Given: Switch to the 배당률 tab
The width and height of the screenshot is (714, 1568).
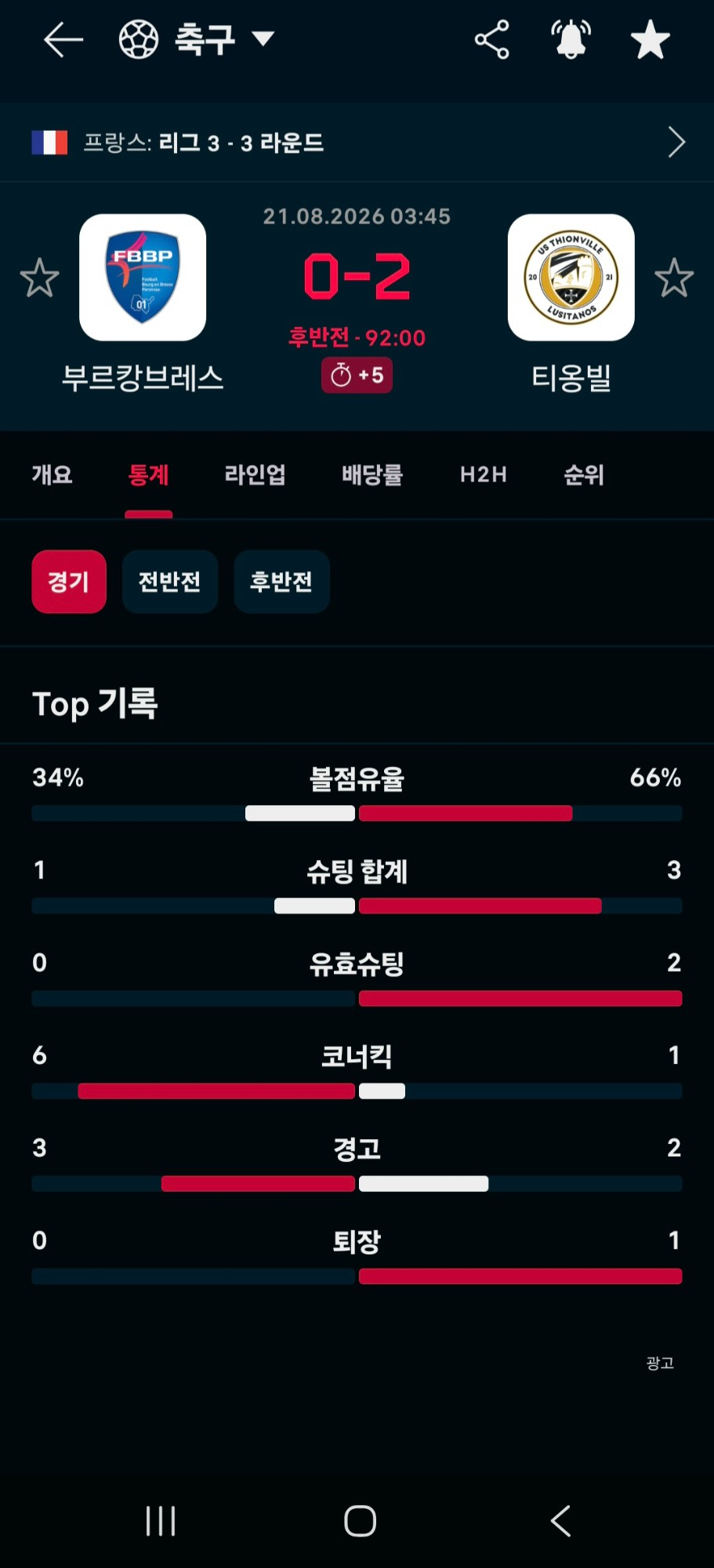Looking at the screenshot, I should [x=372, y=474].
